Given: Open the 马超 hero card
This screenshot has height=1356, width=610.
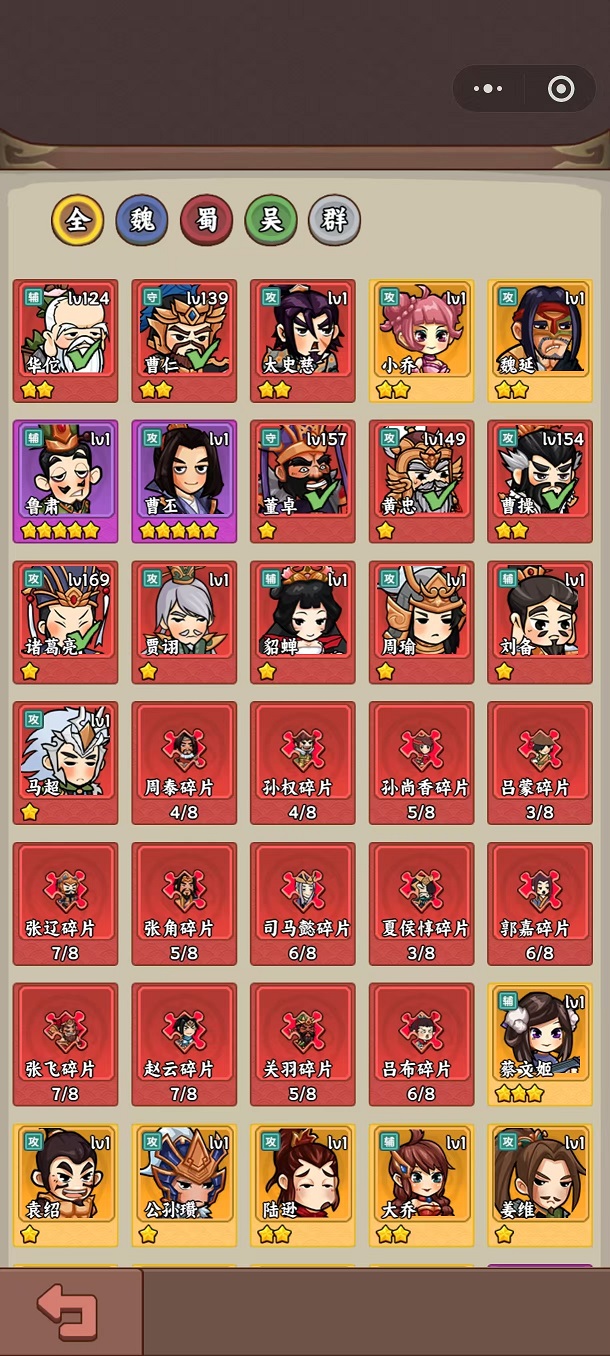Looking at the screenshot, I should (x=65, y=763).
